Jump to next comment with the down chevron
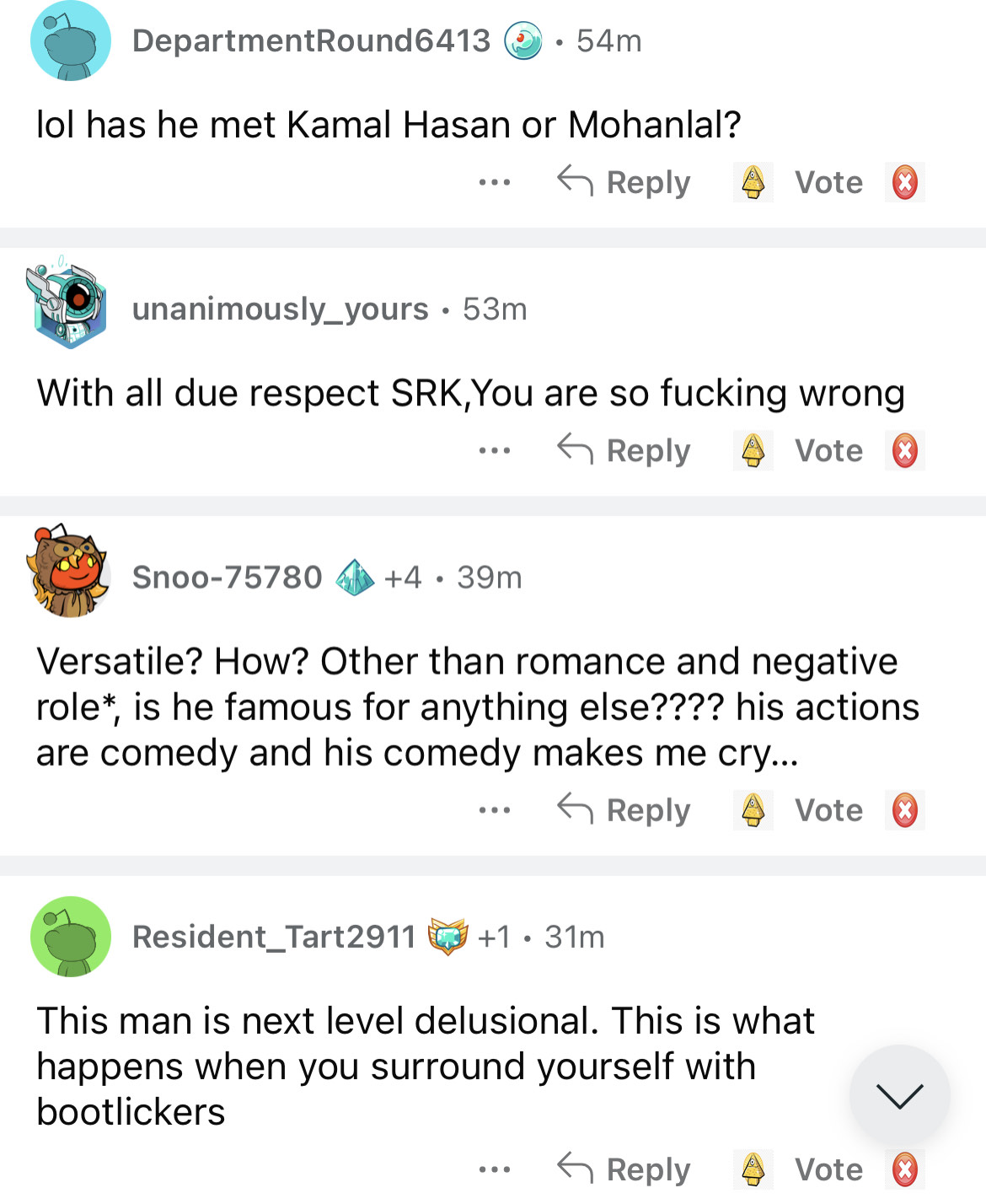986x1204 pixels. point(899,1095)
